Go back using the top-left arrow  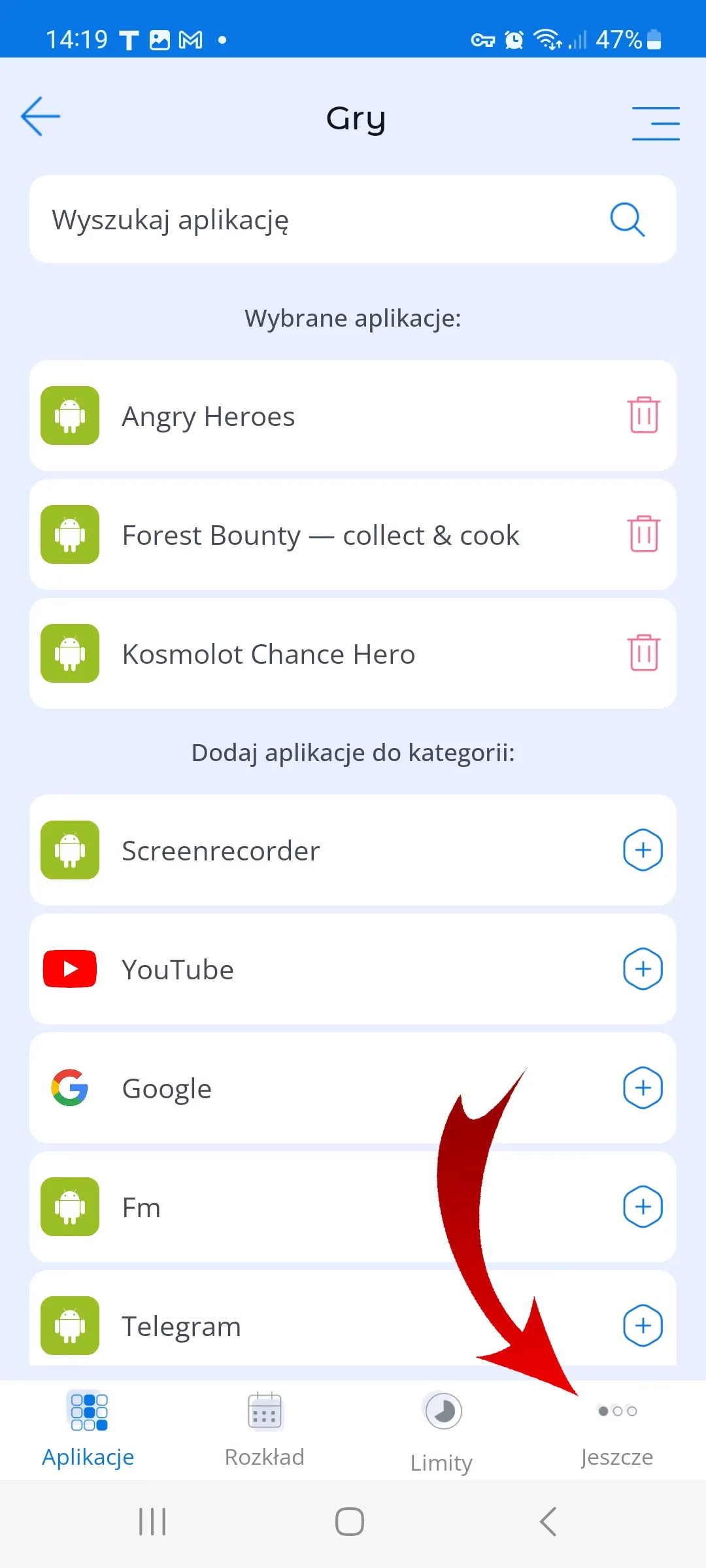point(41,117)
